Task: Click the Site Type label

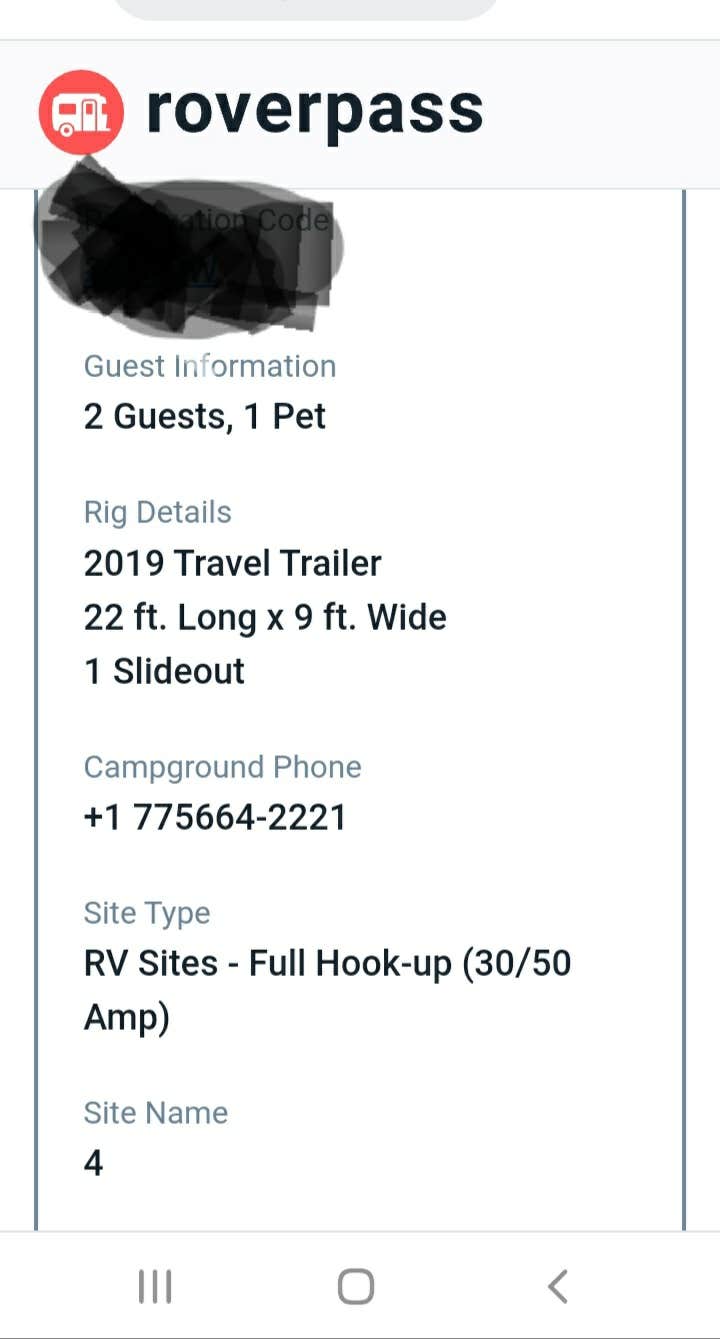Action: 147,912
